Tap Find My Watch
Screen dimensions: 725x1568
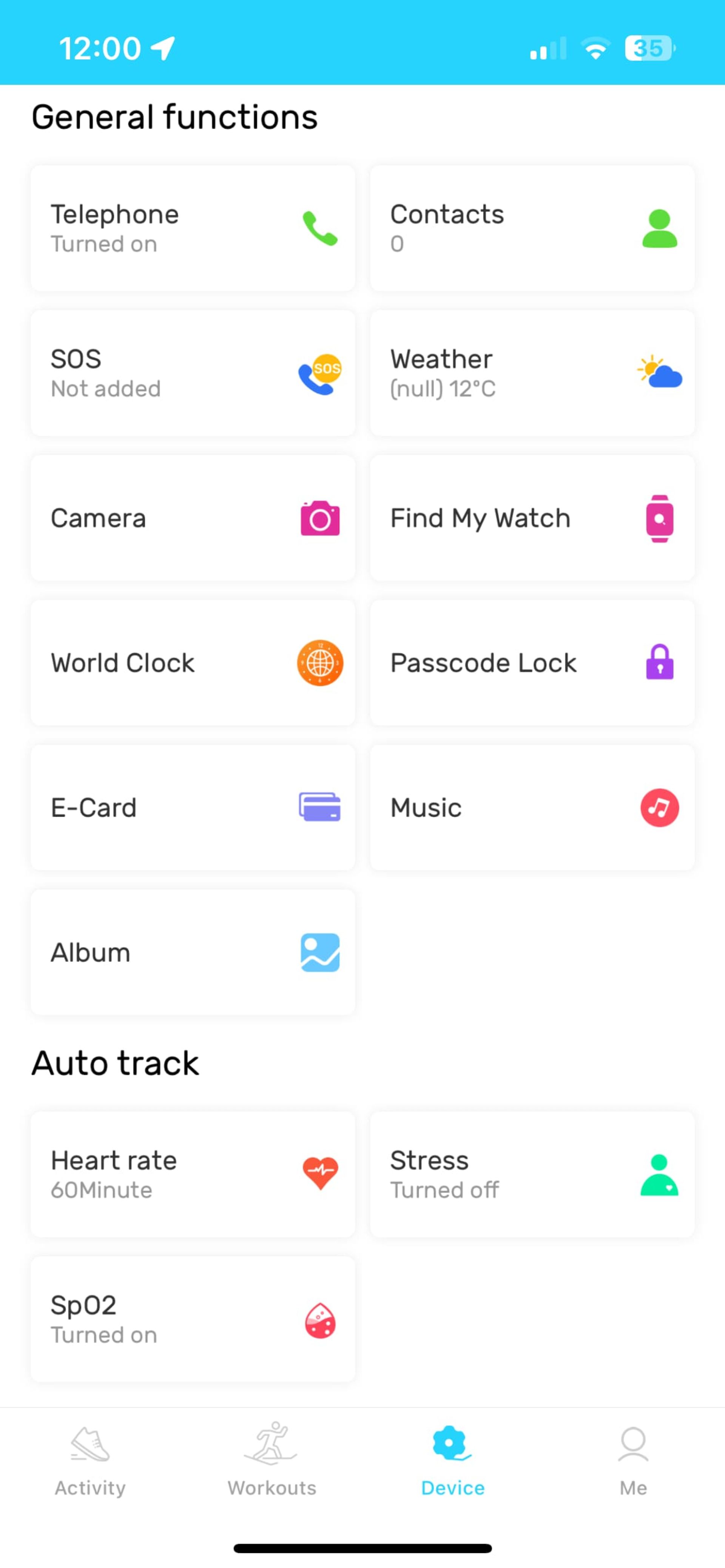coord(532,518)
